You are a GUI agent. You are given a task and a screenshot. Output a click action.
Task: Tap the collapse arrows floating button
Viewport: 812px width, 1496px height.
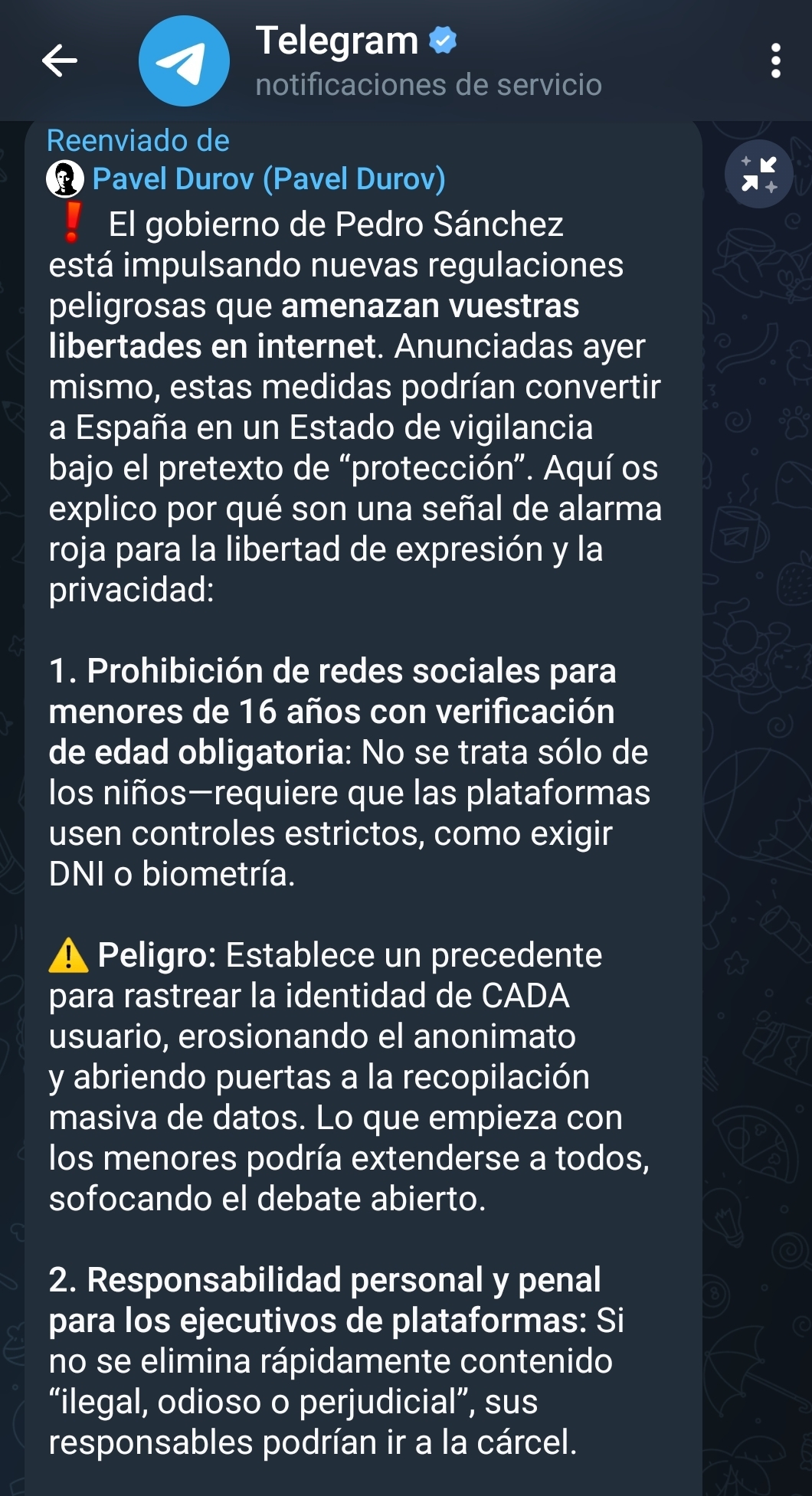[758, 174]
